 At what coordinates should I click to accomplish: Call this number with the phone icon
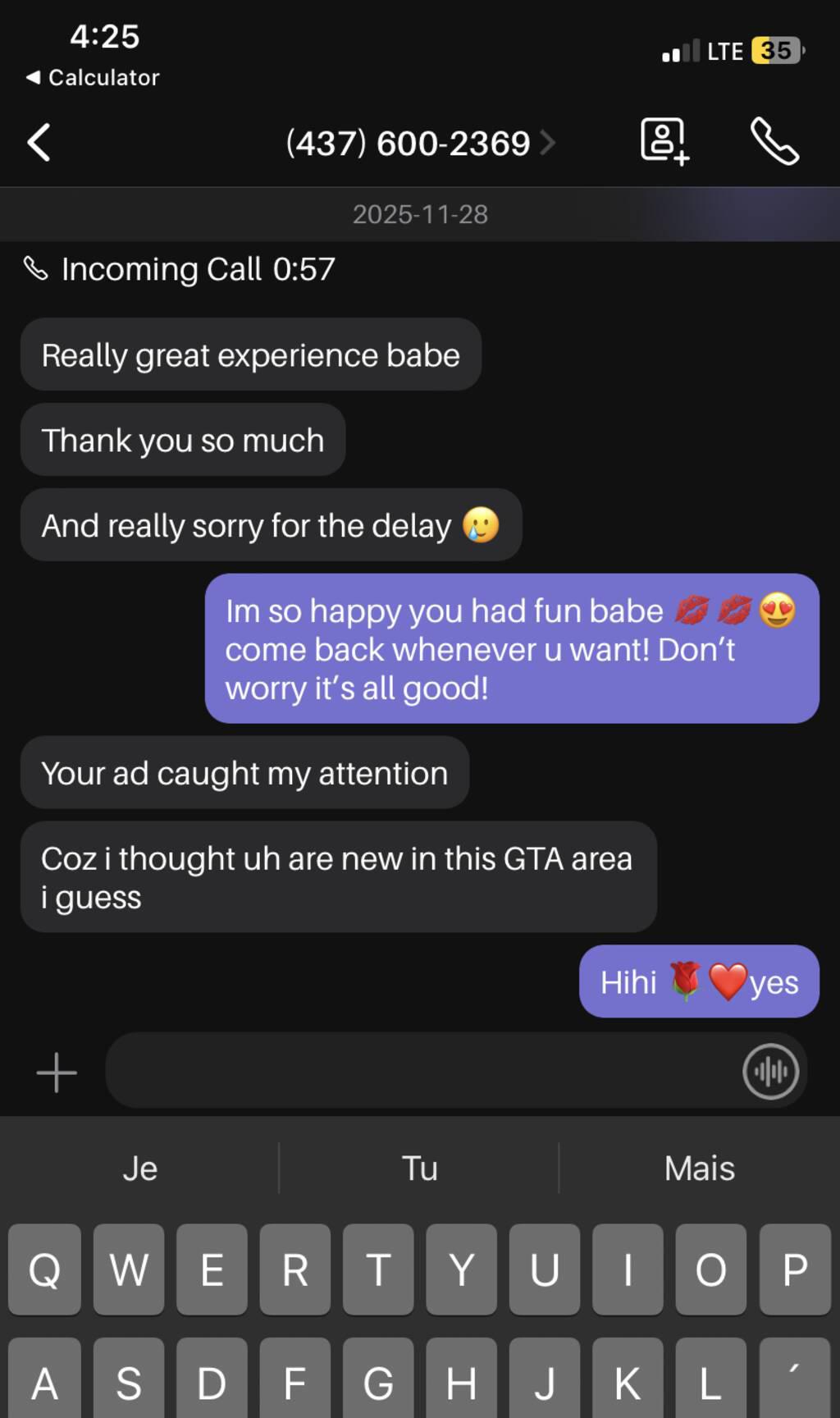coord(774,141)
